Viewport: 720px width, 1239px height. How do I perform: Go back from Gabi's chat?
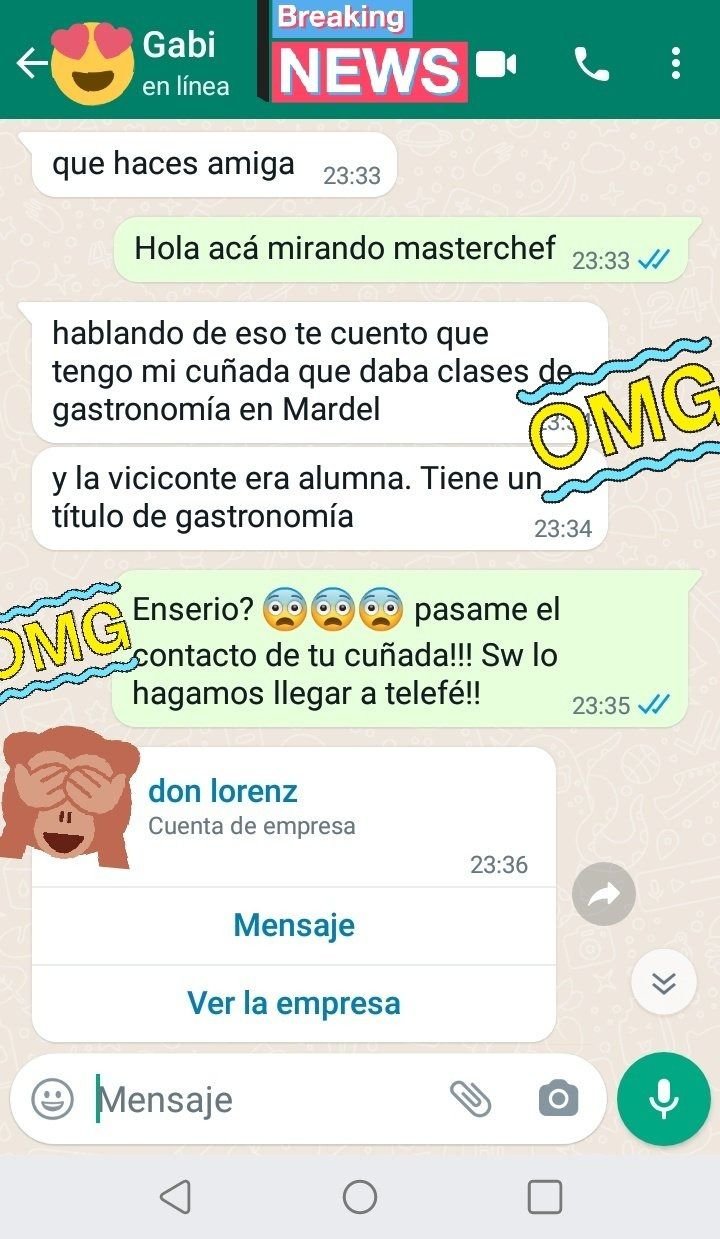click(x=30, y=65)
